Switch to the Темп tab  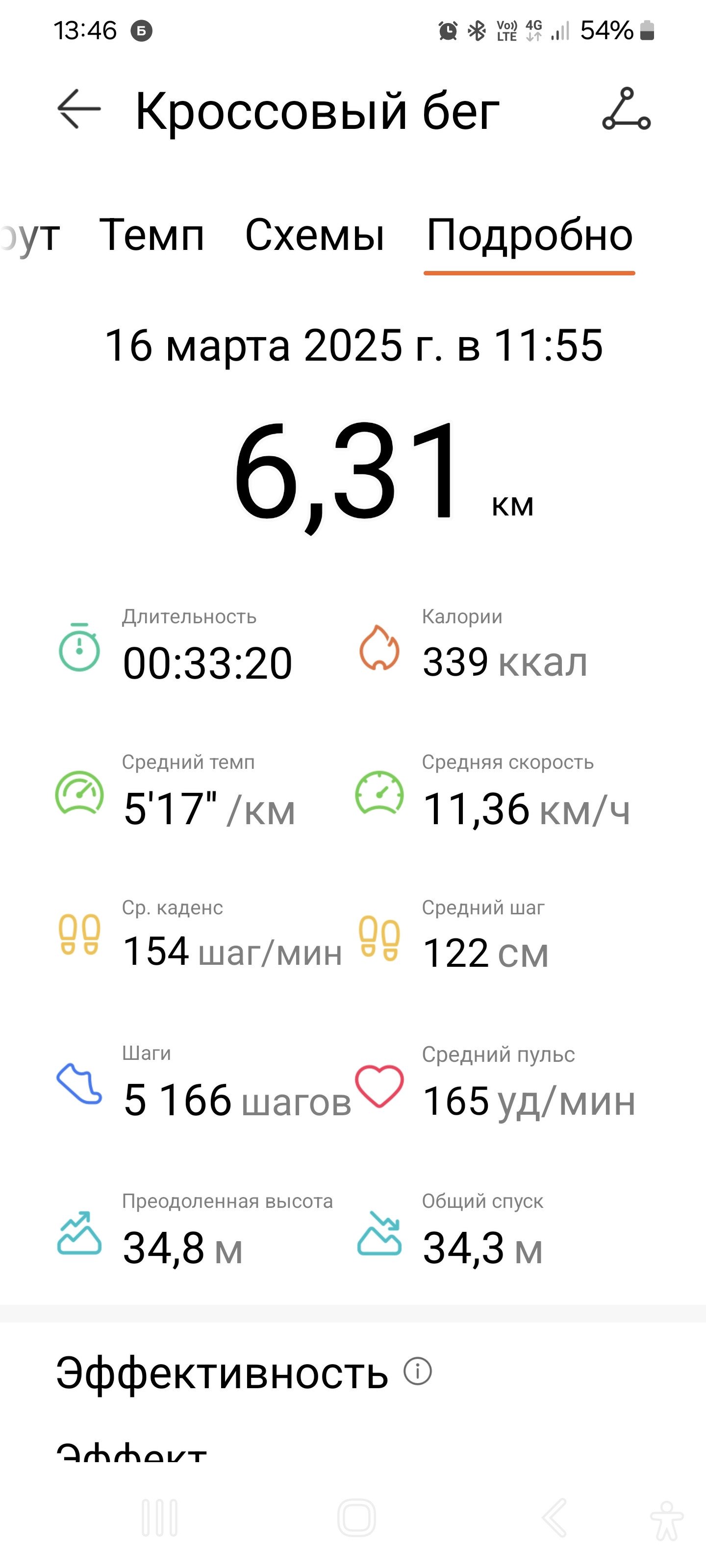[x=151, y=235]
